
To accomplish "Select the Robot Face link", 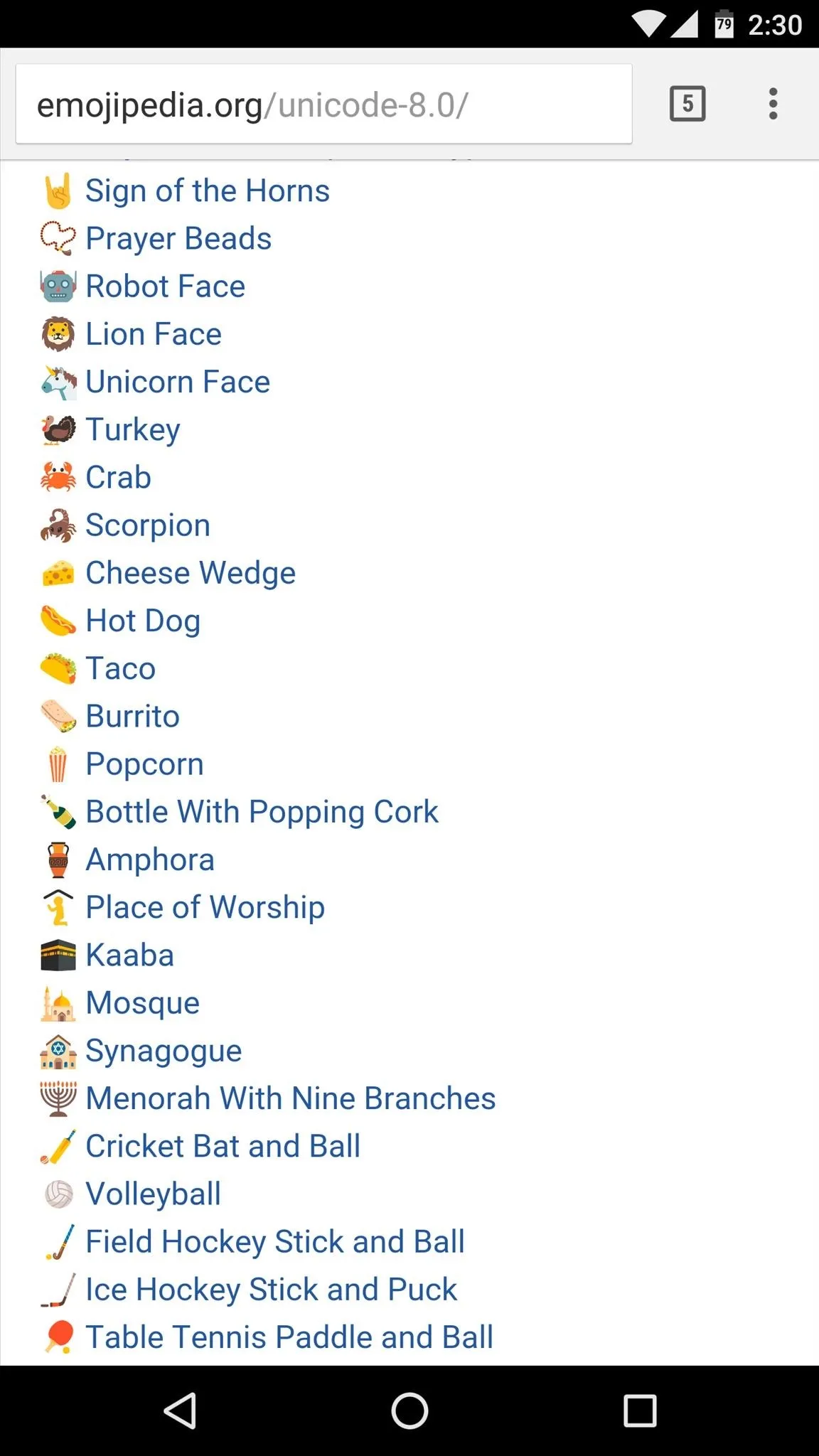I will pos(165,286).
